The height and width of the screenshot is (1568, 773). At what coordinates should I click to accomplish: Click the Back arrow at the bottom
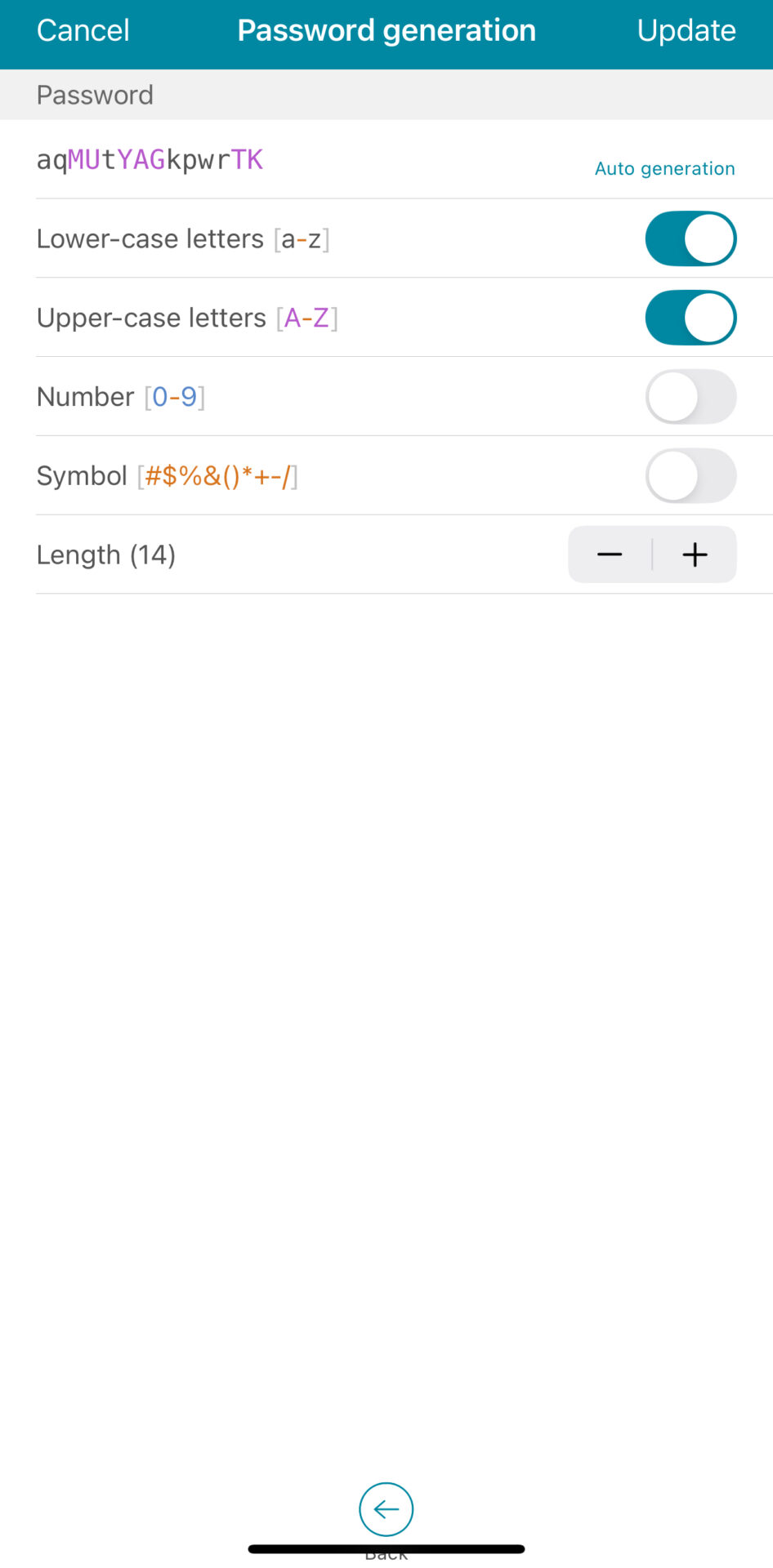pos(386,1509)
